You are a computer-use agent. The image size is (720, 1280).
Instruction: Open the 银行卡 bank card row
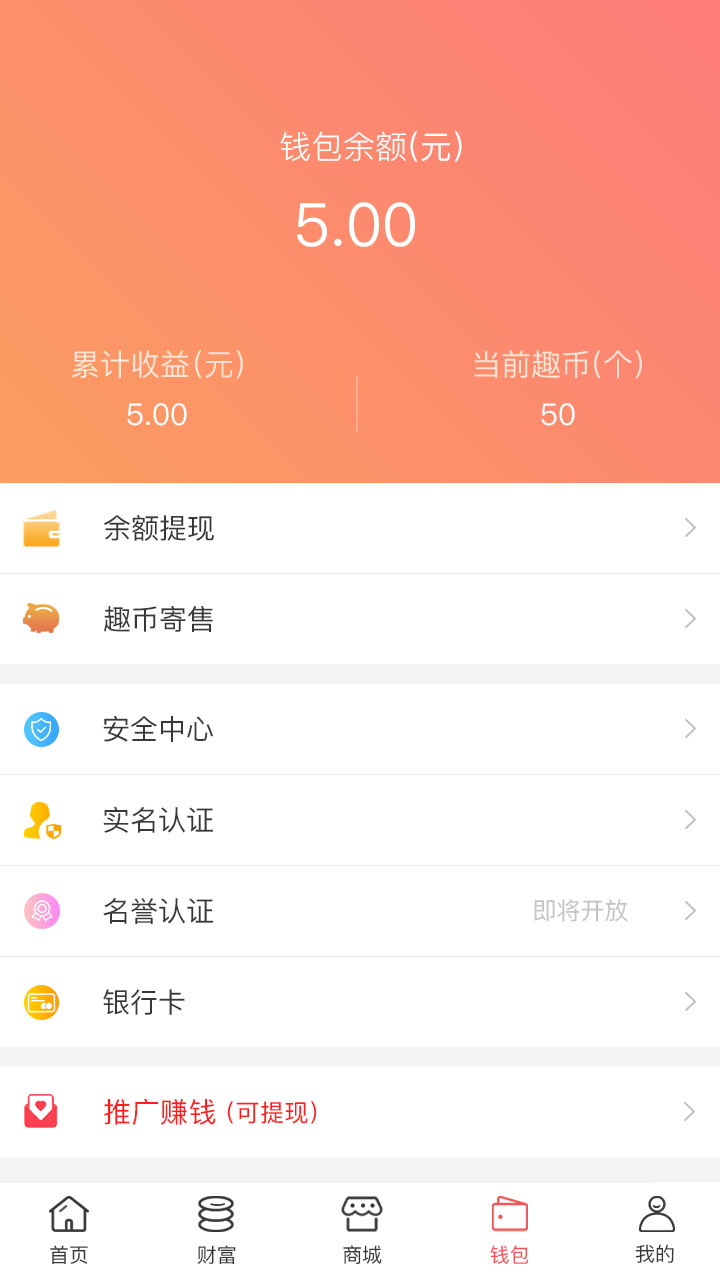360,1002
